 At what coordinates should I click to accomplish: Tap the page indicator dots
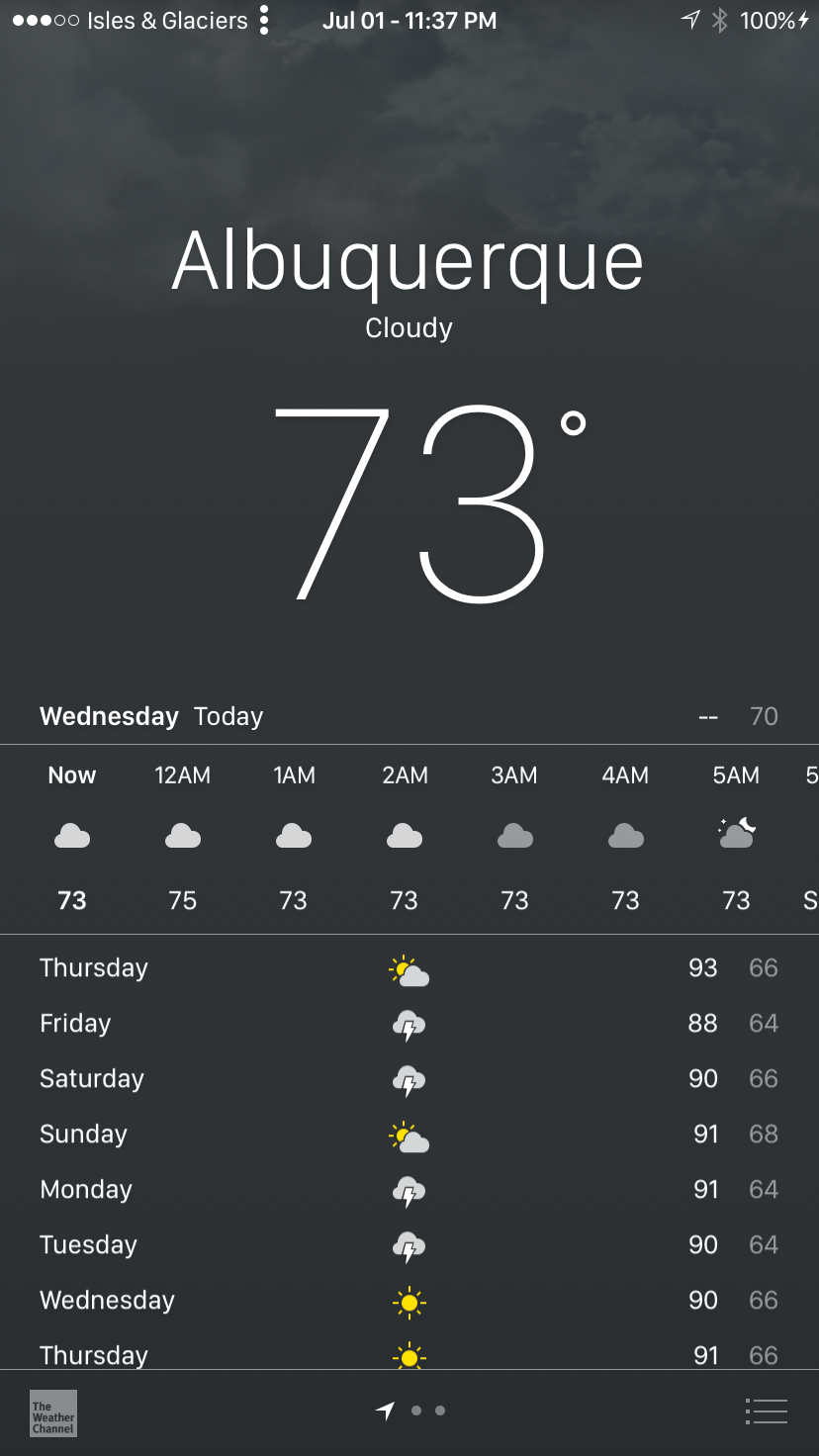pyautogui.click(x=410, y=1410)
